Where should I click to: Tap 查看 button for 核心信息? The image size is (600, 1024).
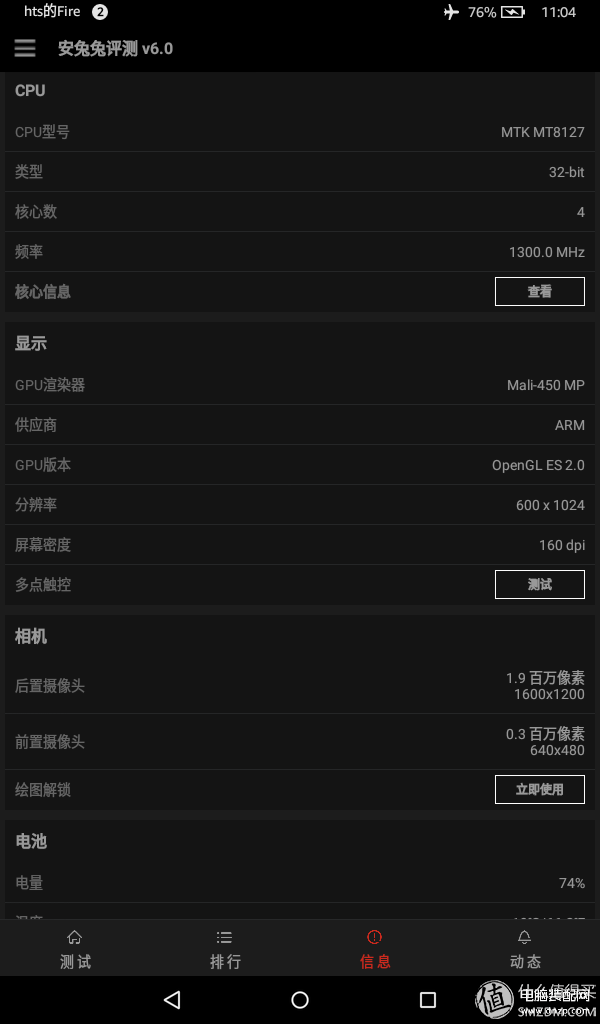point(539,291)
